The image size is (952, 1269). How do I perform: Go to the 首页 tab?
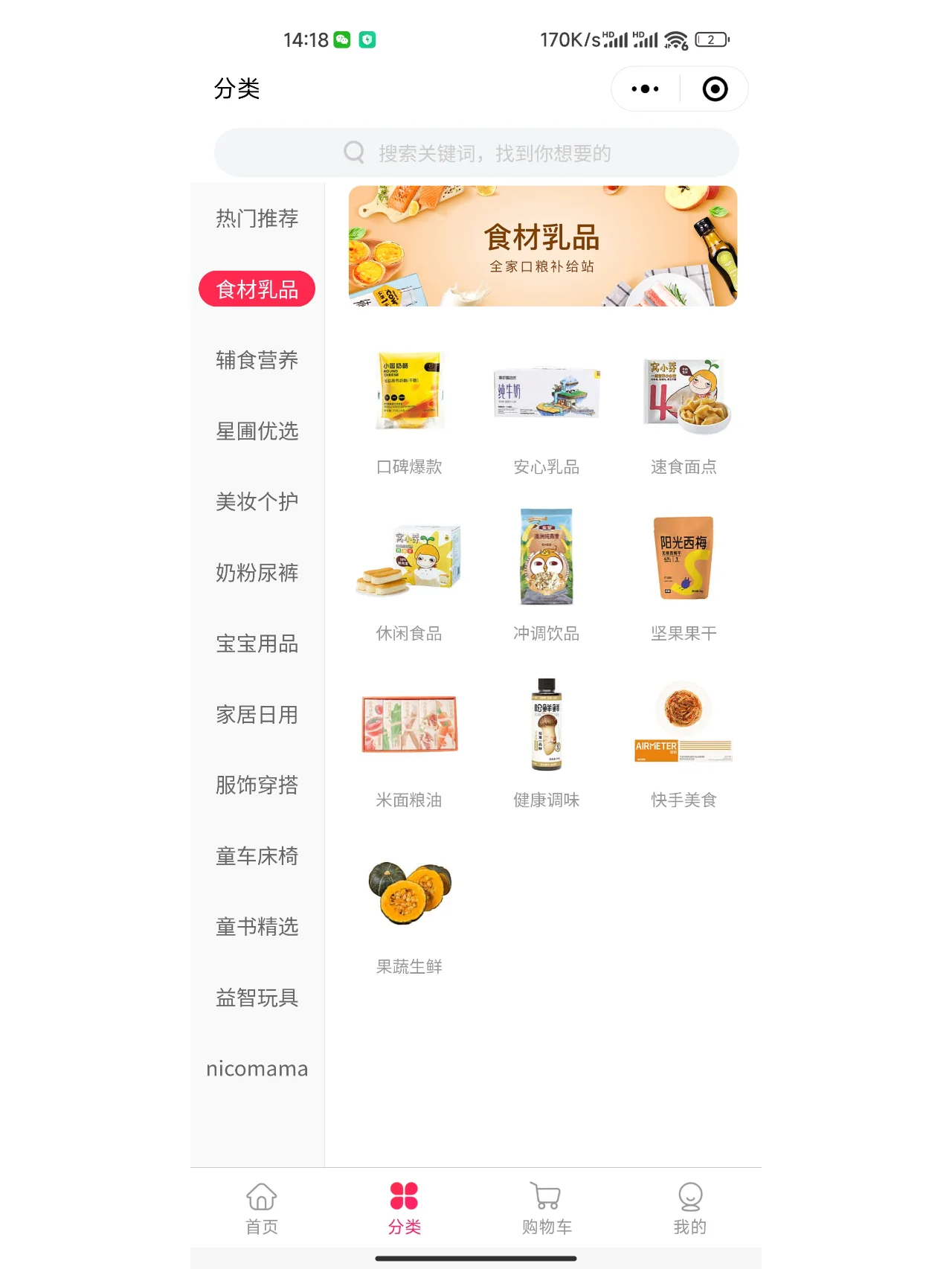pos(262,1208)
